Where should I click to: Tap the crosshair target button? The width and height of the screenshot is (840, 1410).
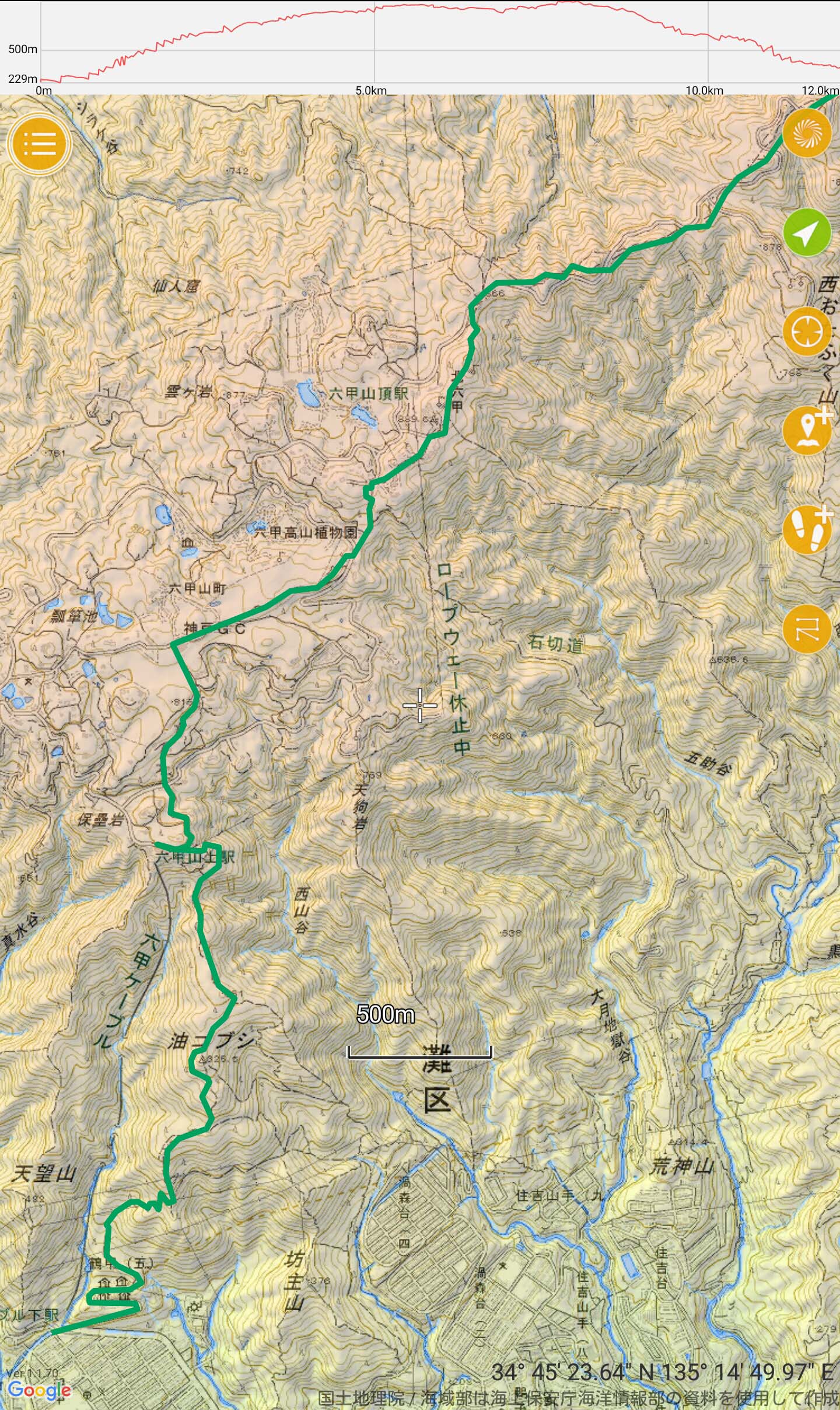tap(807, 331)
